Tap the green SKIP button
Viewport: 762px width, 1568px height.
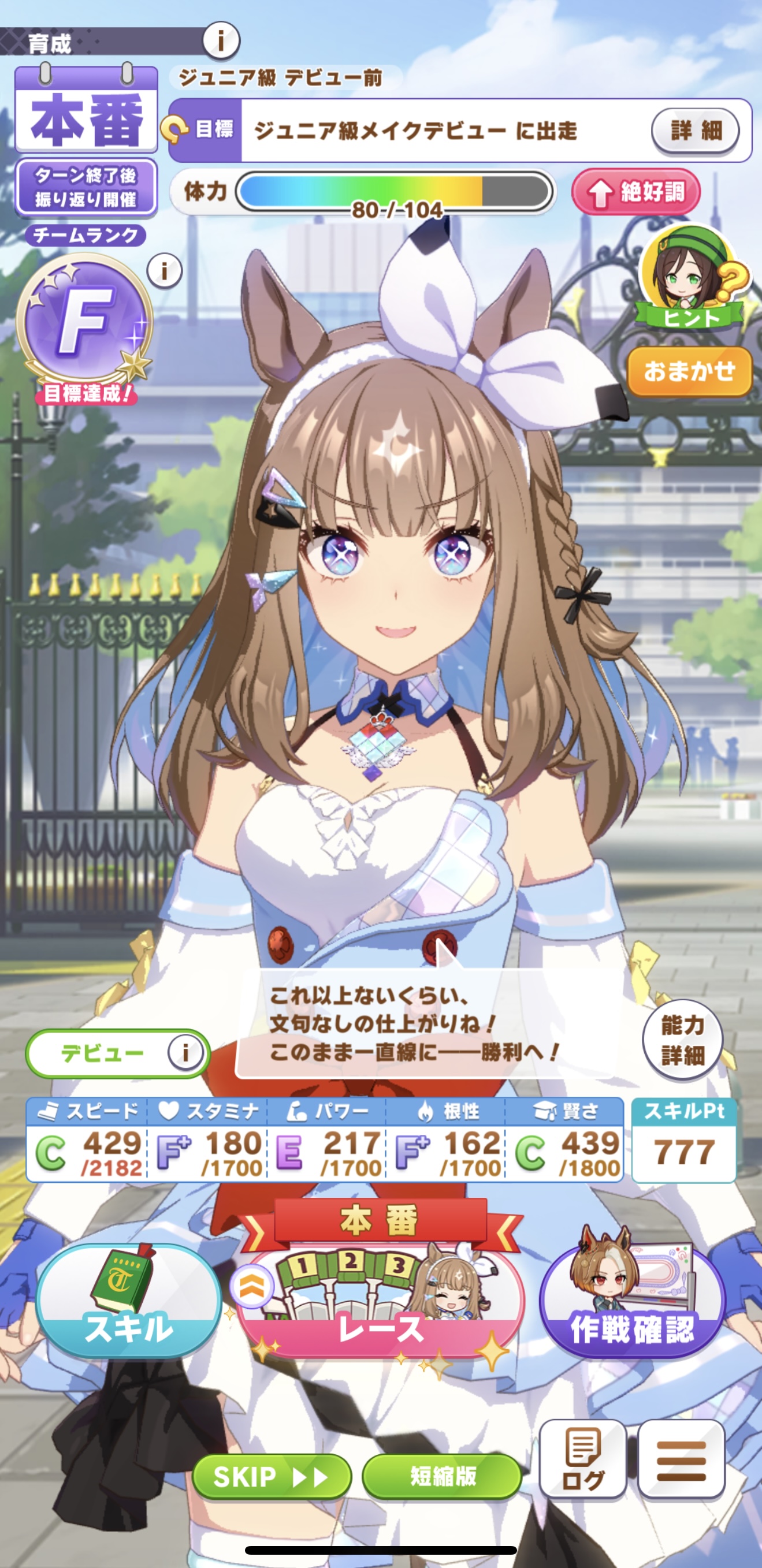[272, 1476]
